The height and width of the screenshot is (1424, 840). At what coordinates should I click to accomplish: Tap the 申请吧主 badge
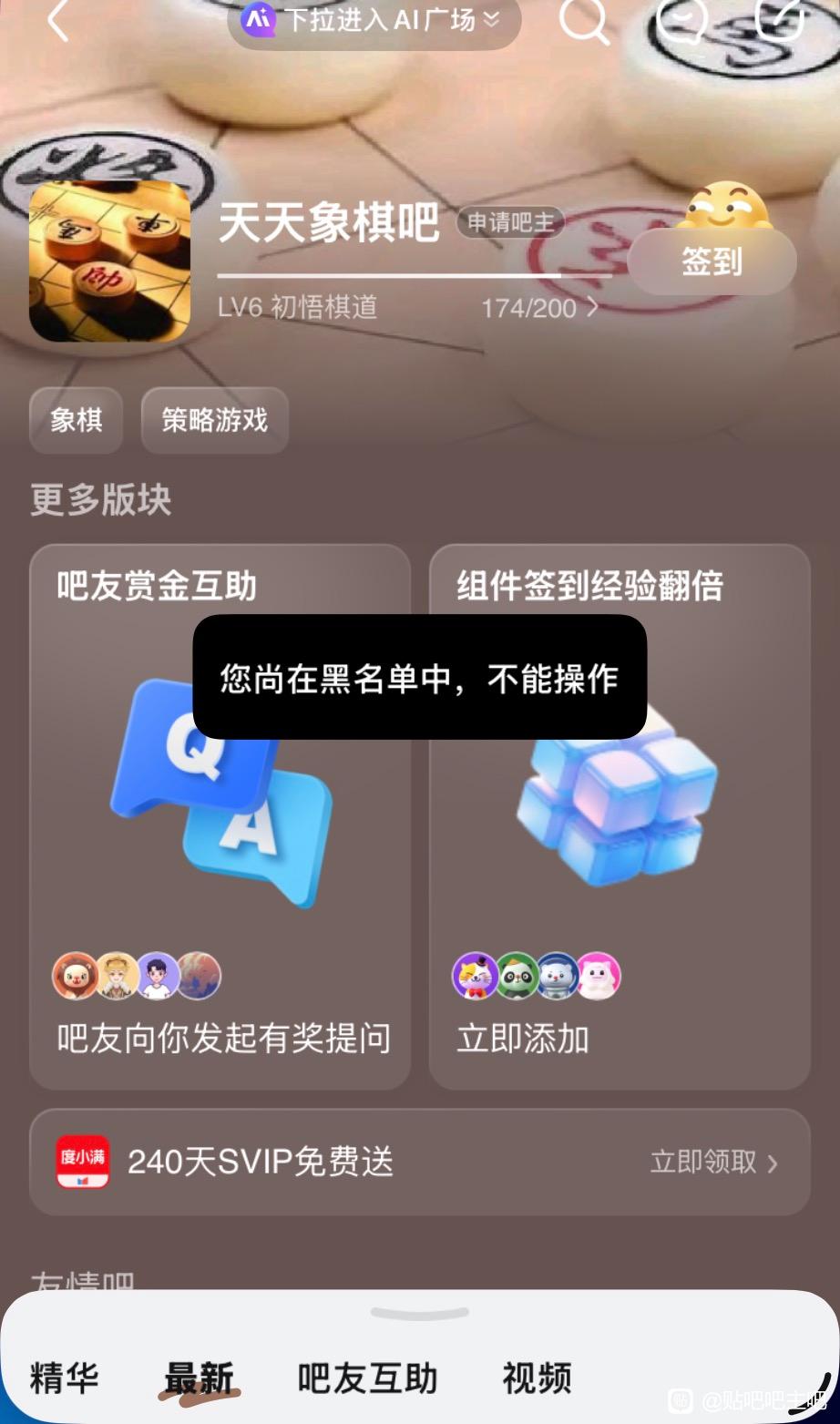click(x=510, y=222)
